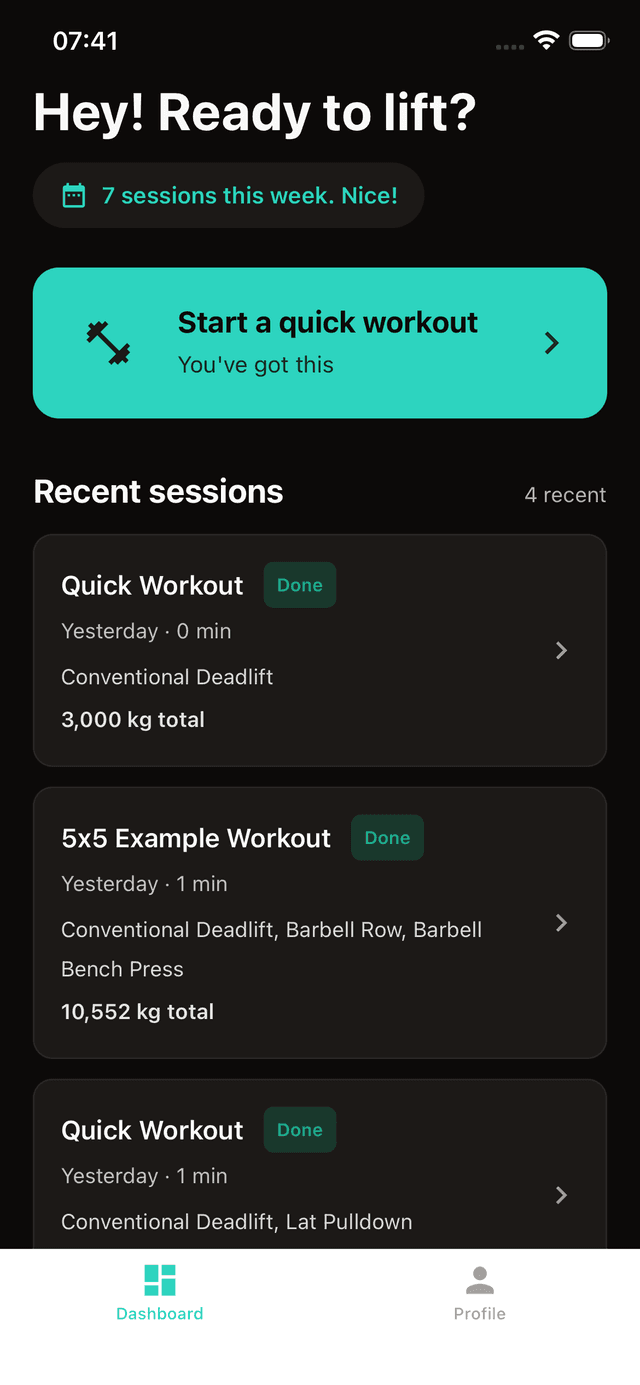Open the 5x5 Example Workout session
The width and height of the screenshot is (640, 1385).
tap(320, 922)
